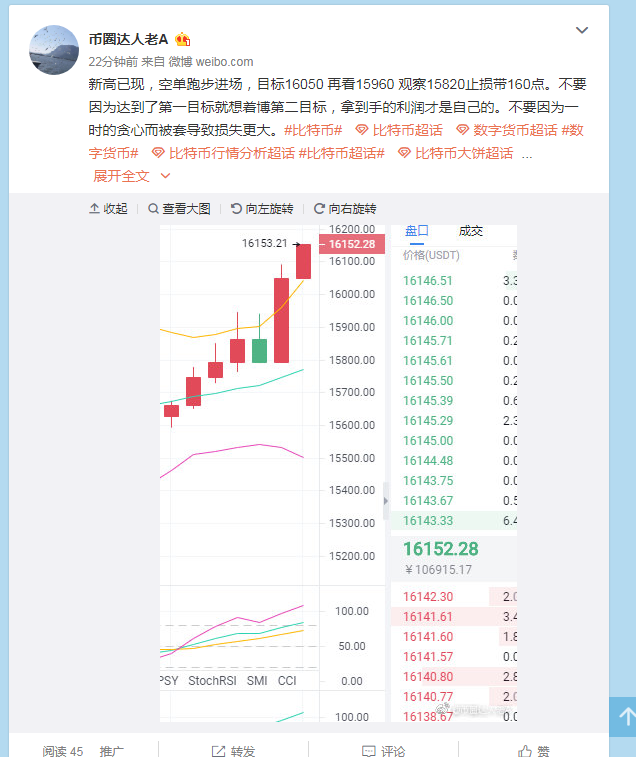Open the 币圈达人老A username link
Screen dimensions: 636x757
(128, 40)
